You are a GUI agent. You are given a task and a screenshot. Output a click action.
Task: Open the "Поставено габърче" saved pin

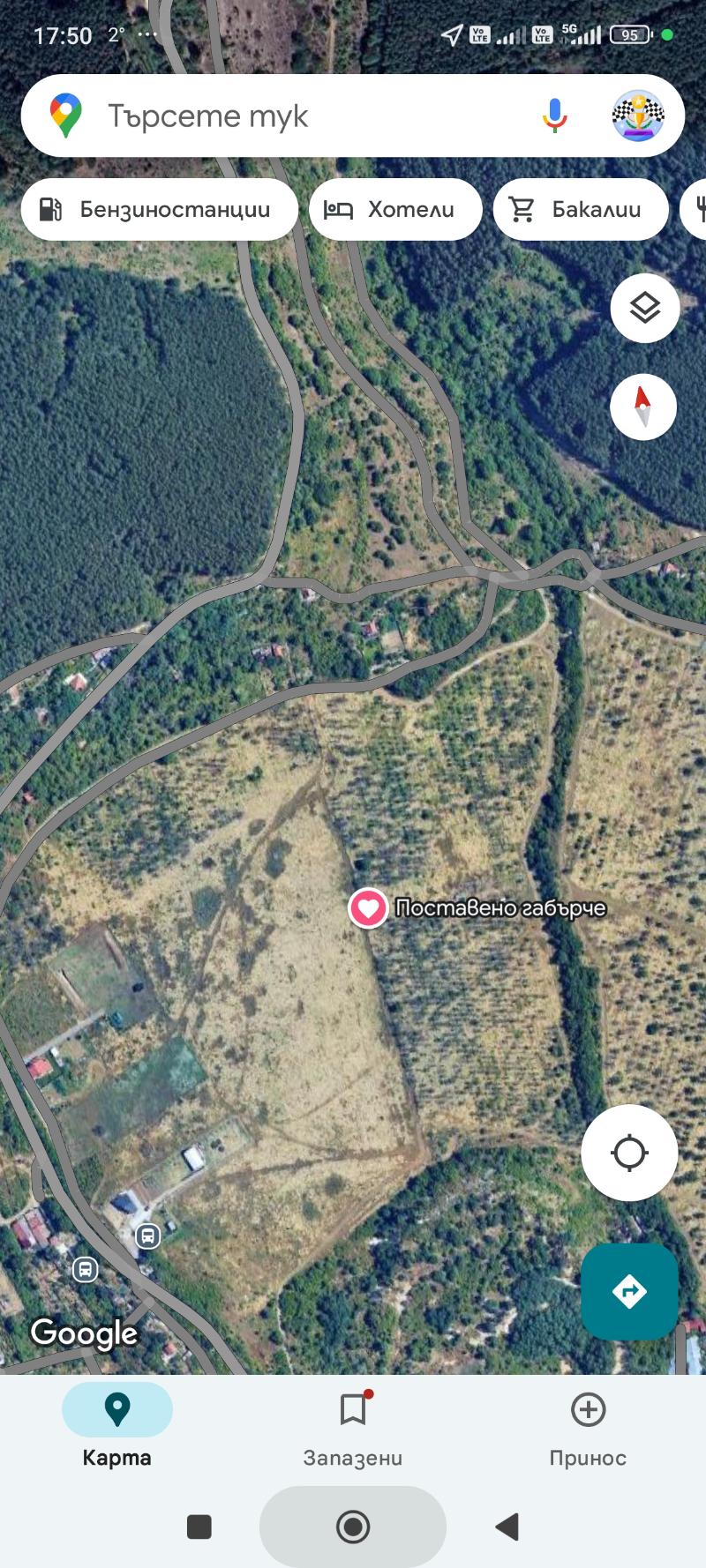pyautogui.click(x=368, y=907)
